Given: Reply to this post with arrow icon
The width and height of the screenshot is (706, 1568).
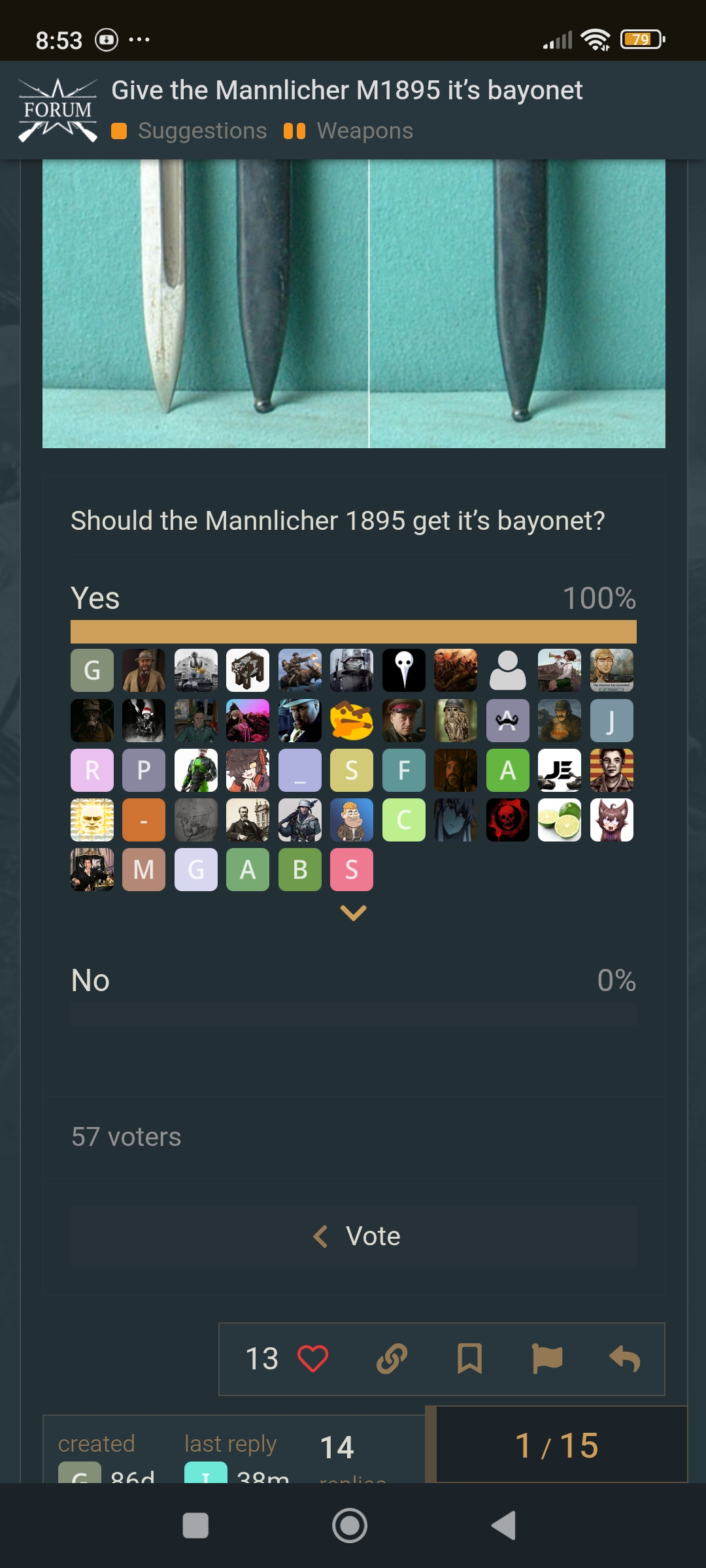Looking at the screenshot, I should tap(624, 1359).
